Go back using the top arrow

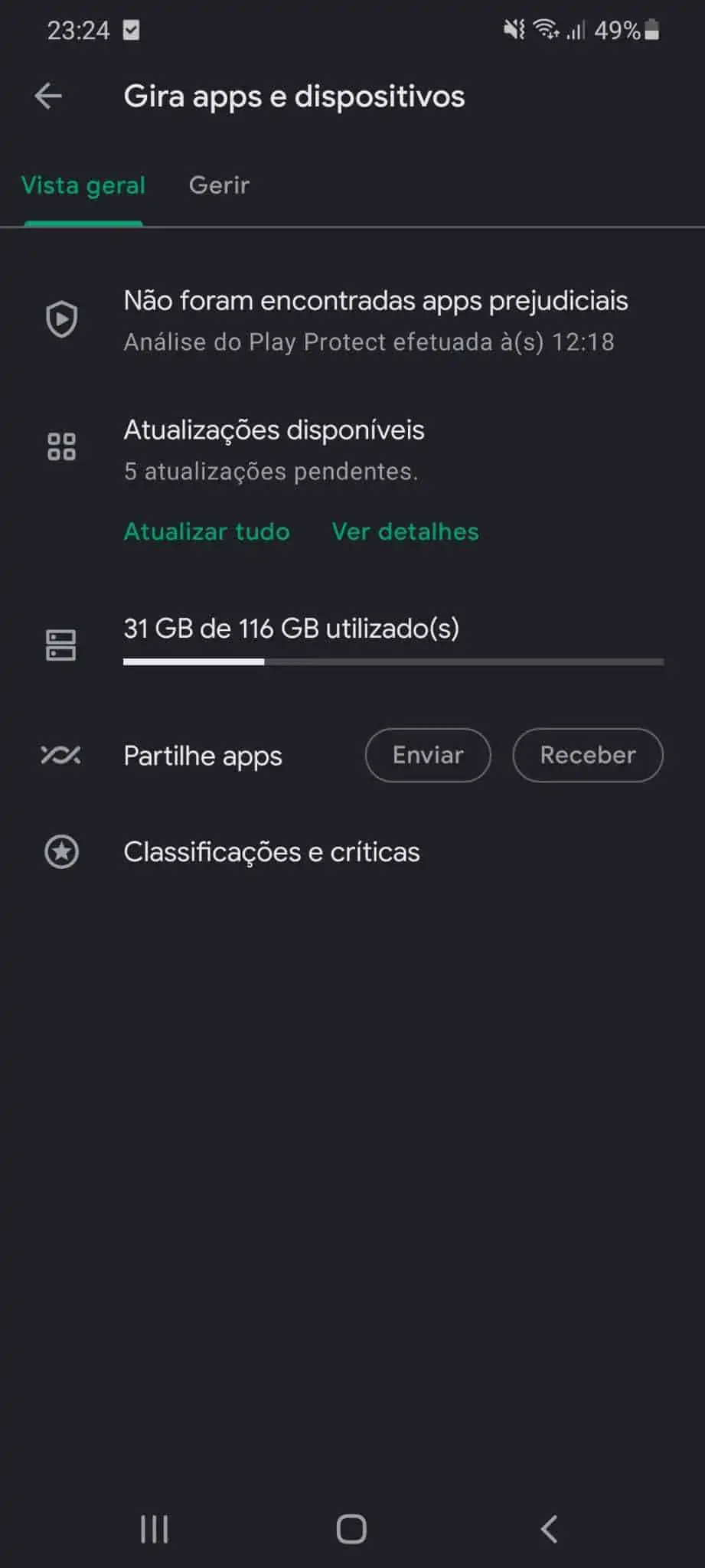pyautogui.click(x=48, y=96)
